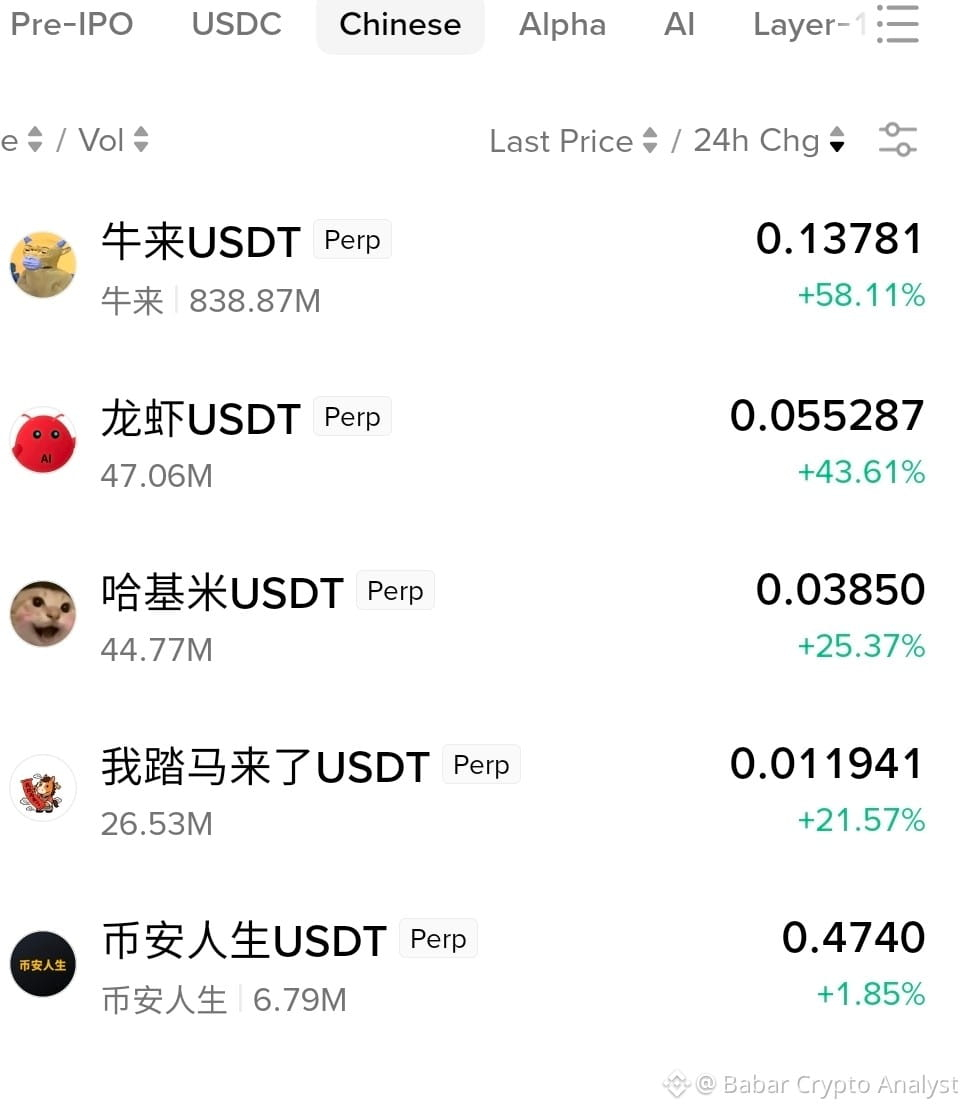Sort the list by Vol

click(x=113, y=139)
